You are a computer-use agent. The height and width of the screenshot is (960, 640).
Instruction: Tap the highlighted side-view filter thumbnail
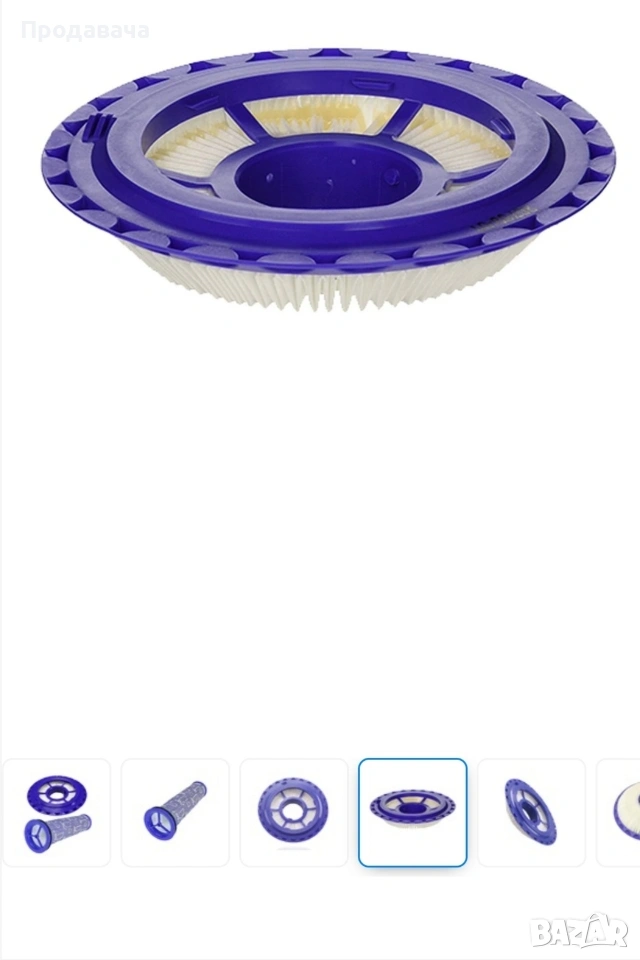412,812
